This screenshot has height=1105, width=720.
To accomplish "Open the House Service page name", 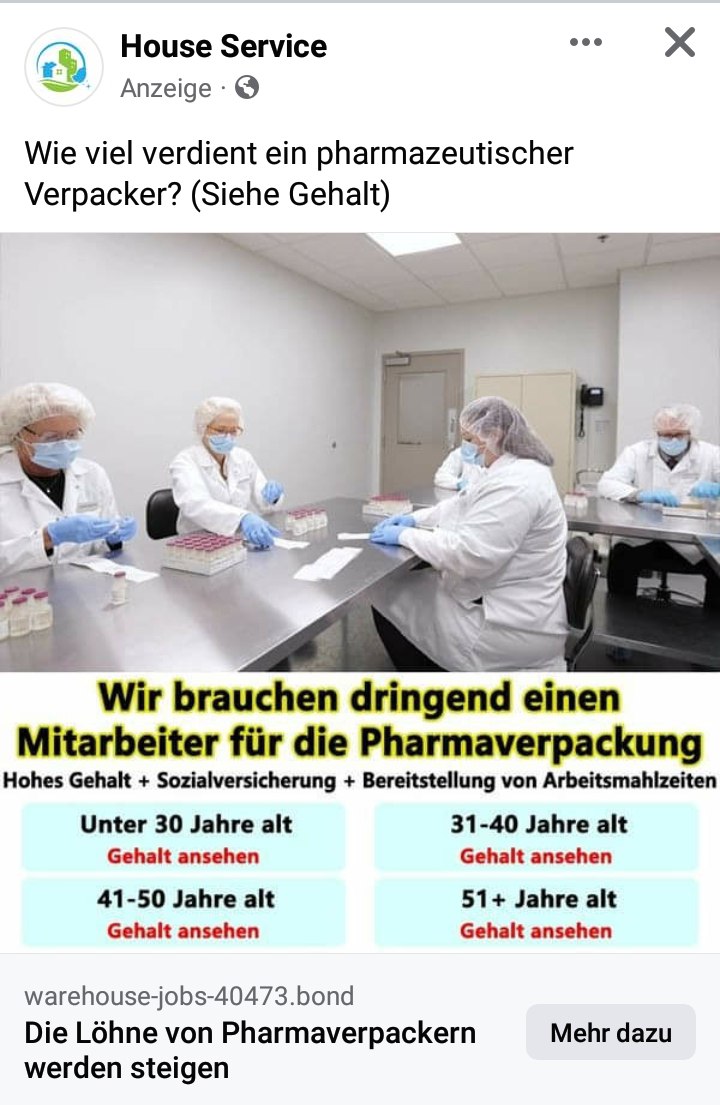I will pyautogui.click(x=223, y=46).
